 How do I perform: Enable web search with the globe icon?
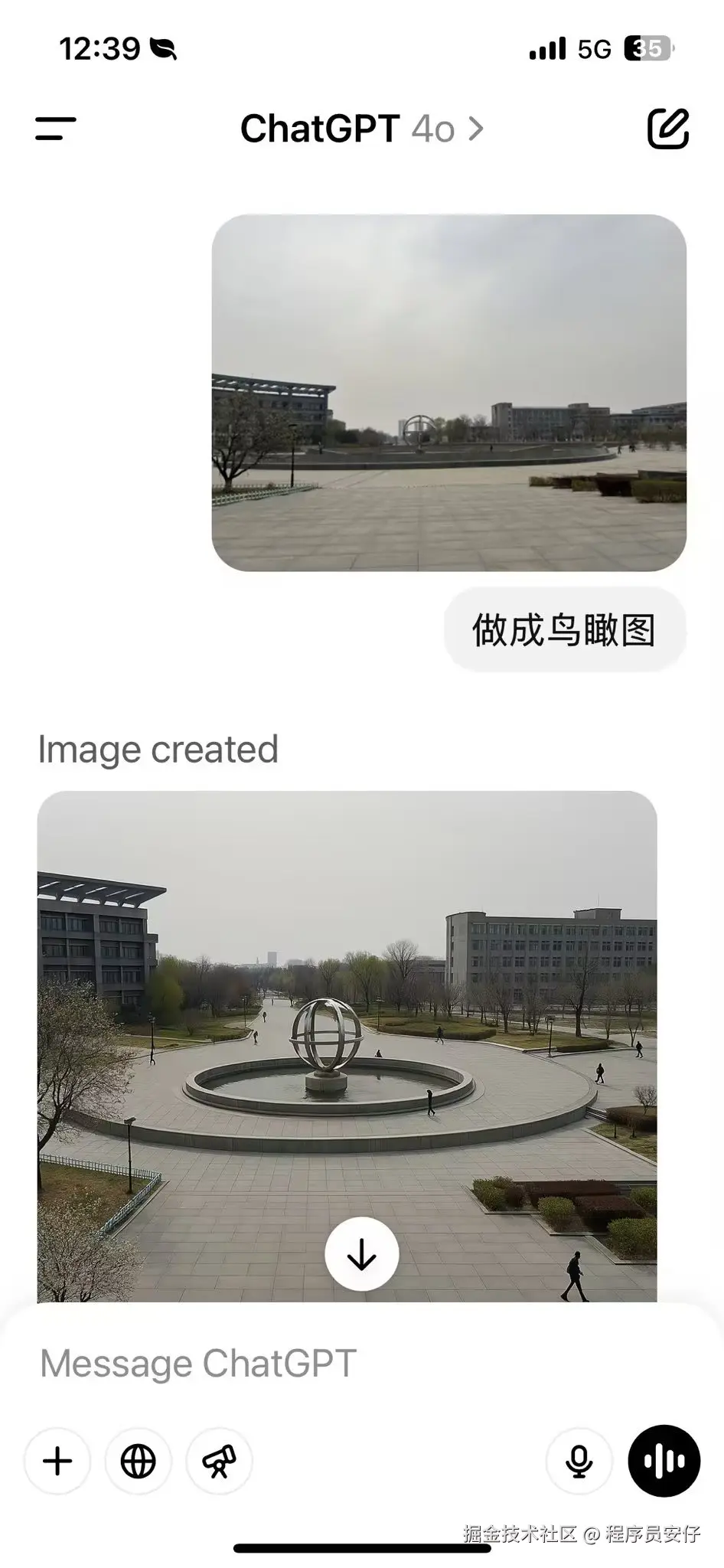139,1461
